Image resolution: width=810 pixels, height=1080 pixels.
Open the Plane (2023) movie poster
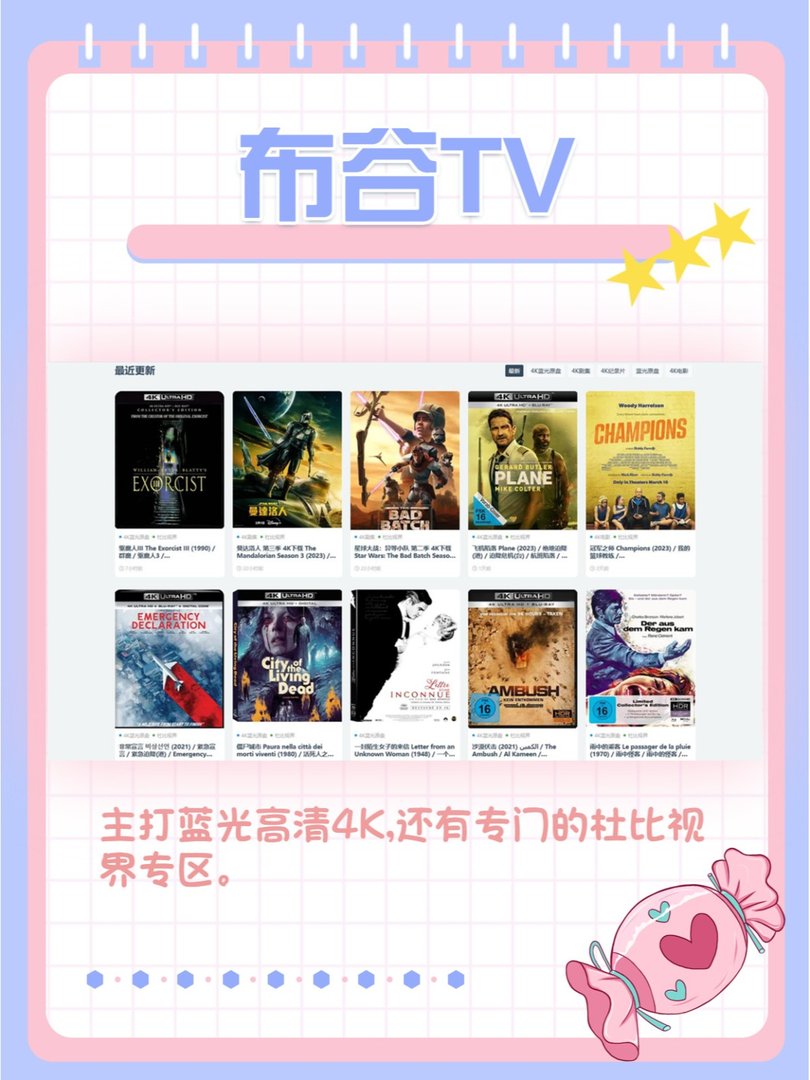[x=525, y=460]
